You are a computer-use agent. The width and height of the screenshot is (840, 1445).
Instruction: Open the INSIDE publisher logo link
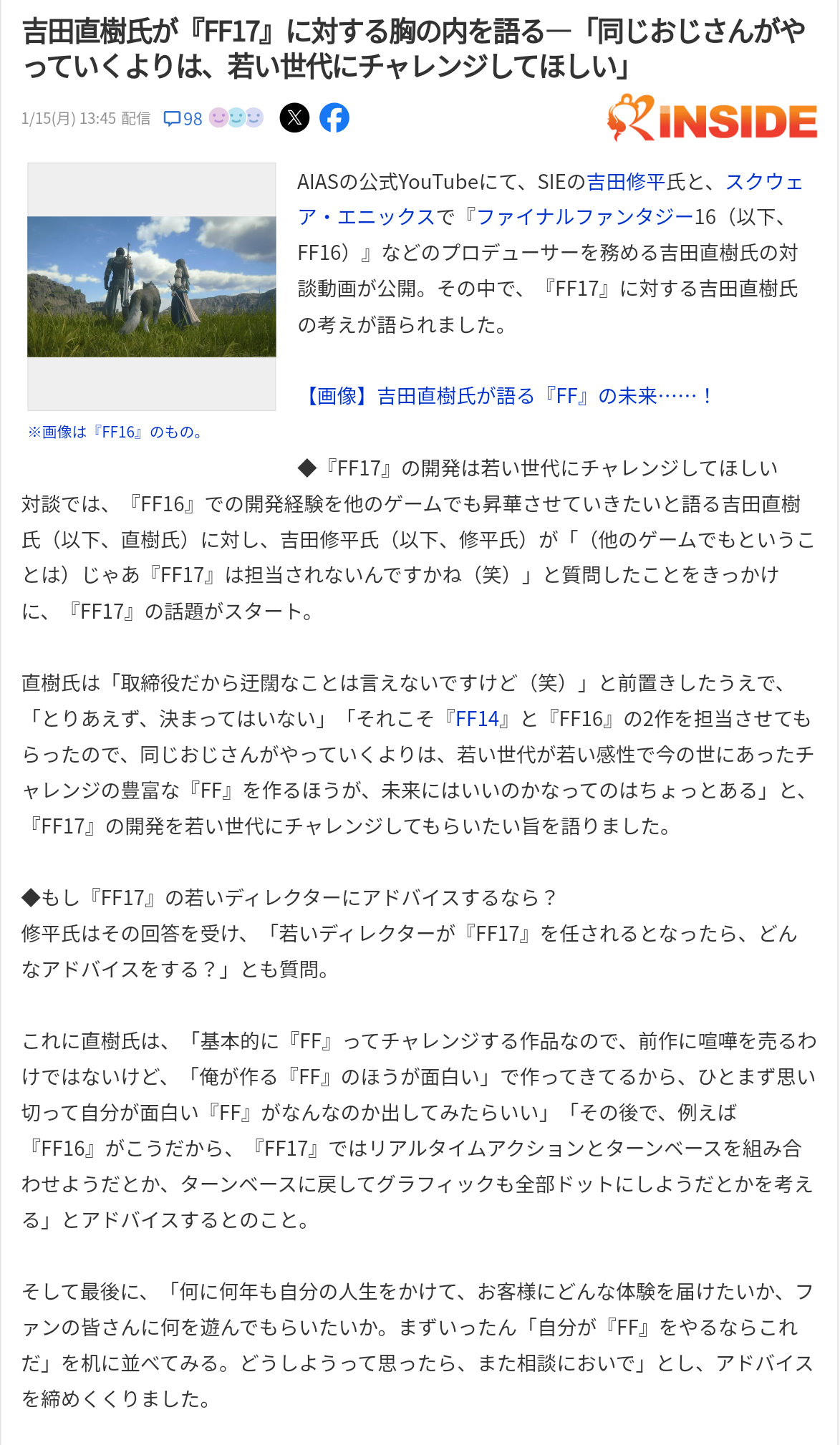712,119
